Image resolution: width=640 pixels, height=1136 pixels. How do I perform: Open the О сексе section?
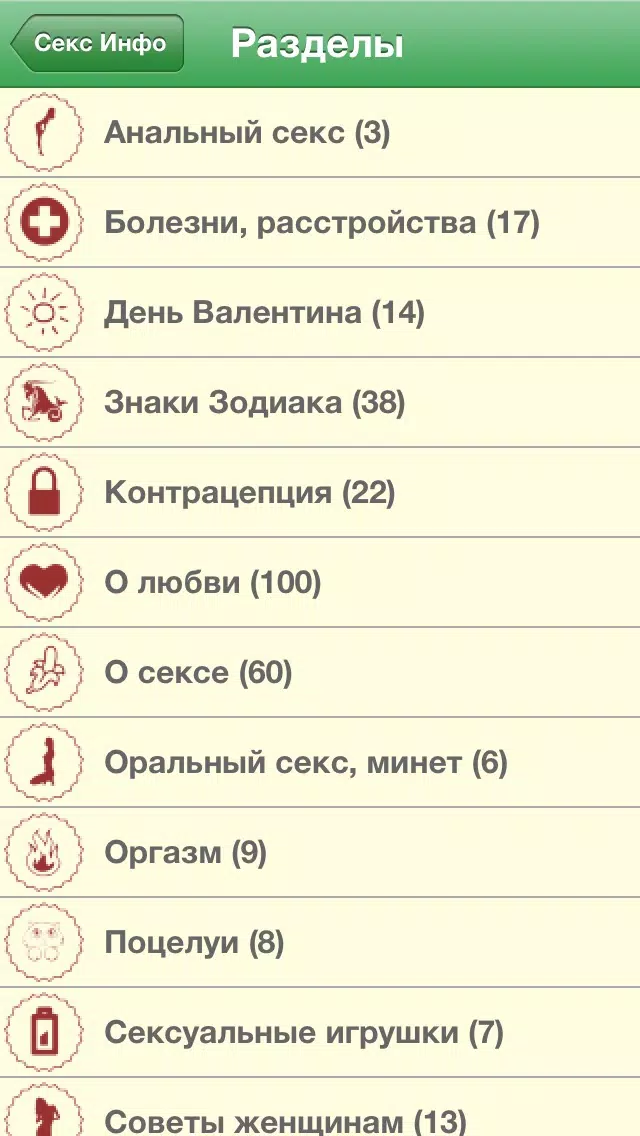tap(320, 672)
